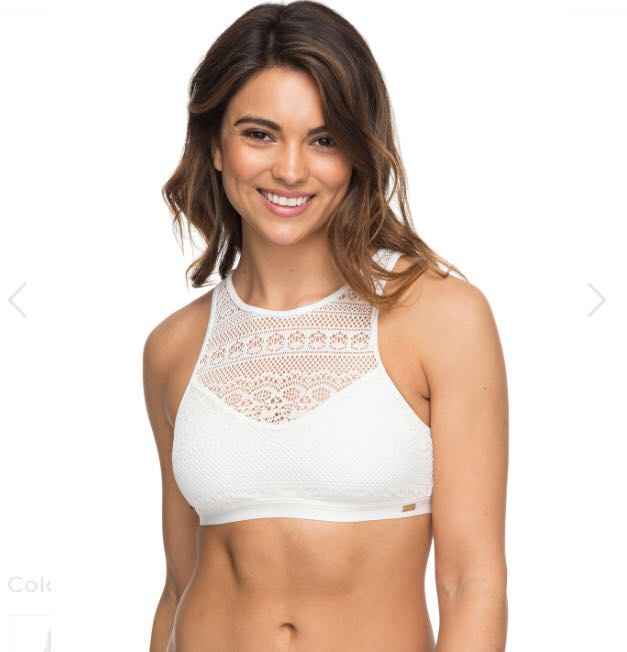Advance to the next product image
The height and width of the screenshot is (652, 627).
click(x=596, y=300)
